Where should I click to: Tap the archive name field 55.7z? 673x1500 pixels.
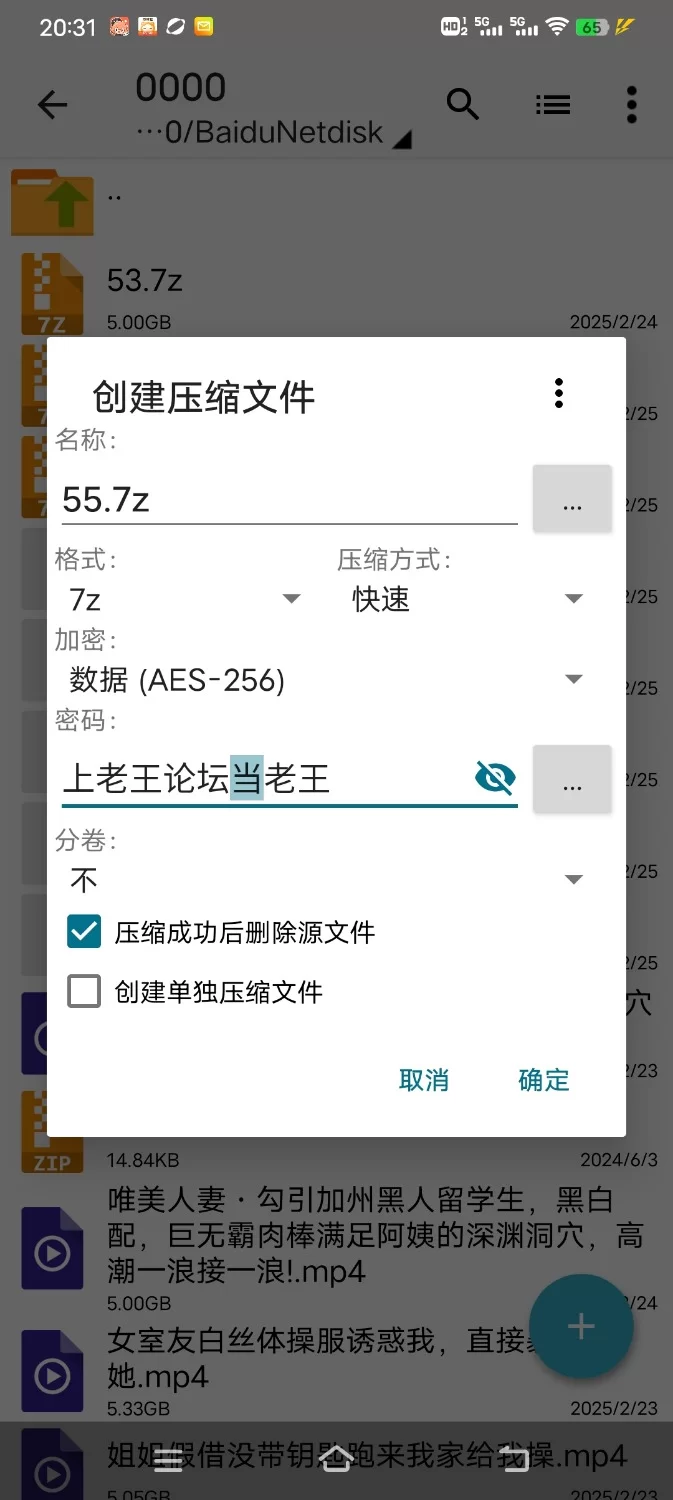point(288,499)
